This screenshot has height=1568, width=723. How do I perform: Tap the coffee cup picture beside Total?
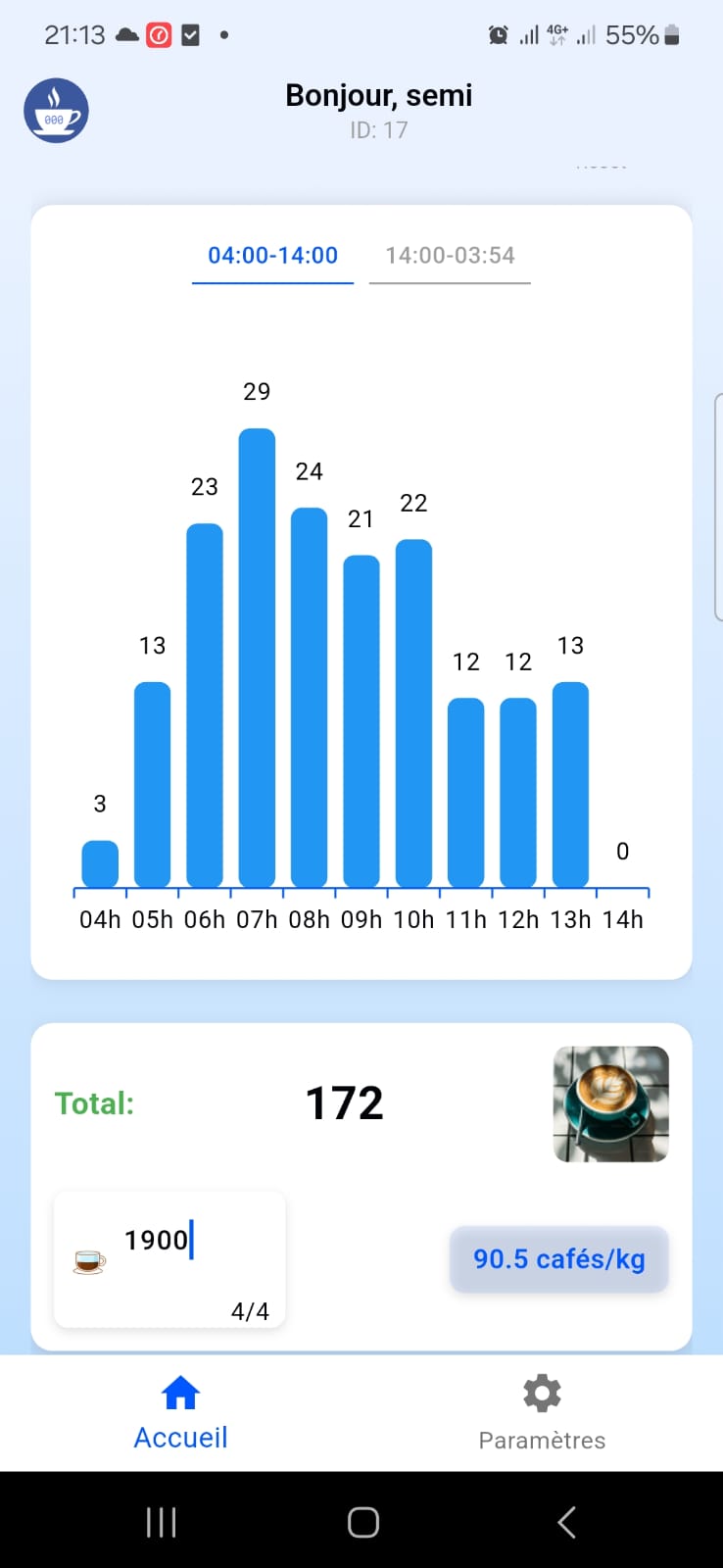(x=611, y=1104)
